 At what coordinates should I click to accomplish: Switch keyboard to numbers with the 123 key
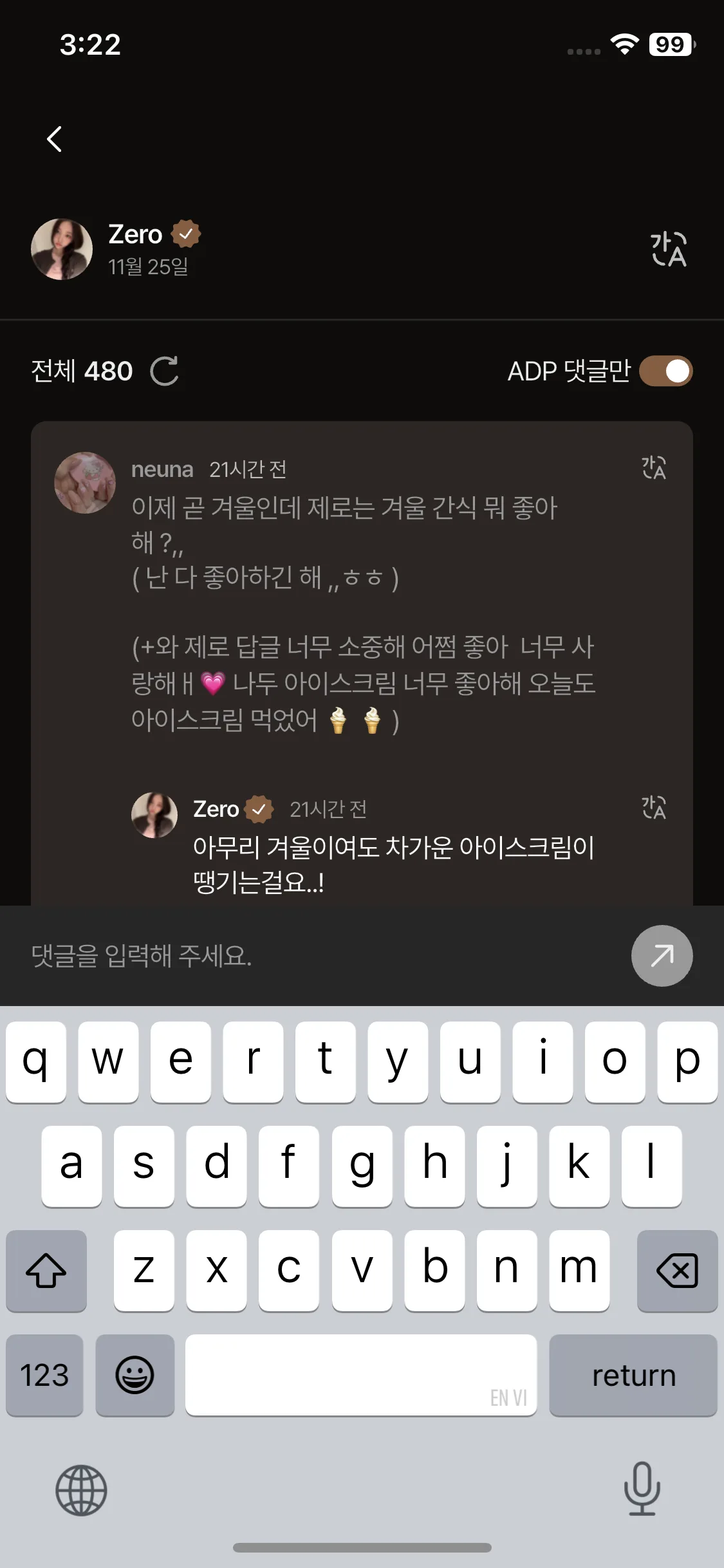click(x=44, y=1375)
